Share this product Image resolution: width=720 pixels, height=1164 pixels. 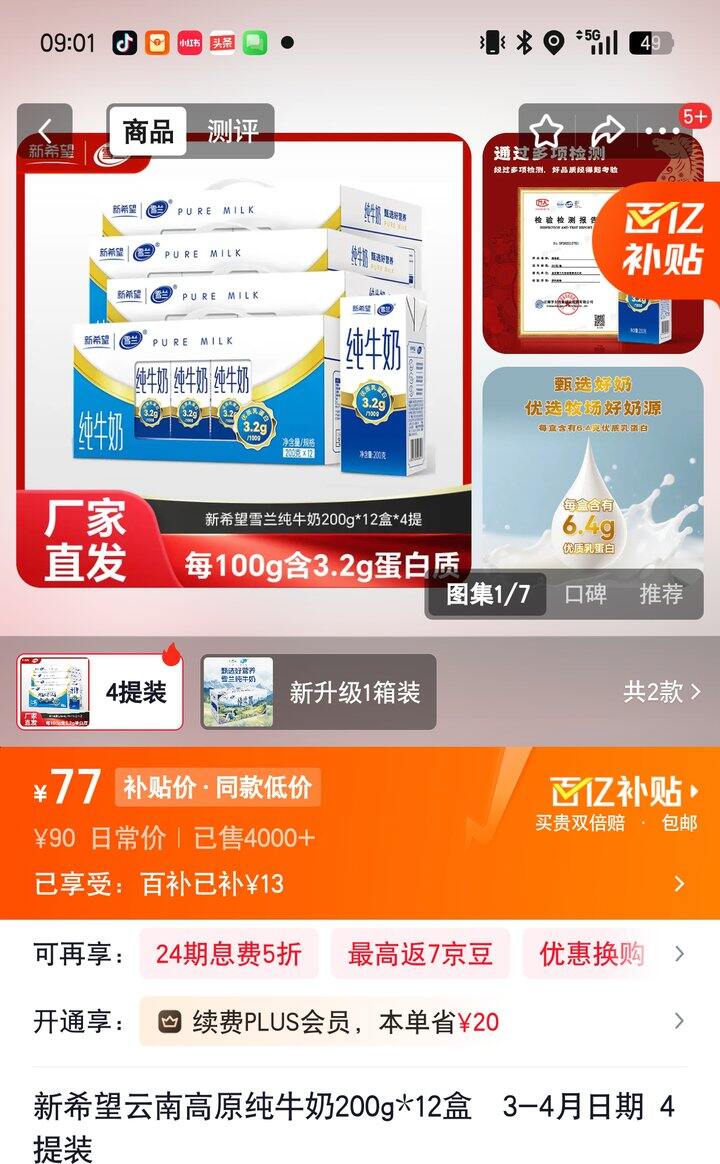(x=606, y=131)
